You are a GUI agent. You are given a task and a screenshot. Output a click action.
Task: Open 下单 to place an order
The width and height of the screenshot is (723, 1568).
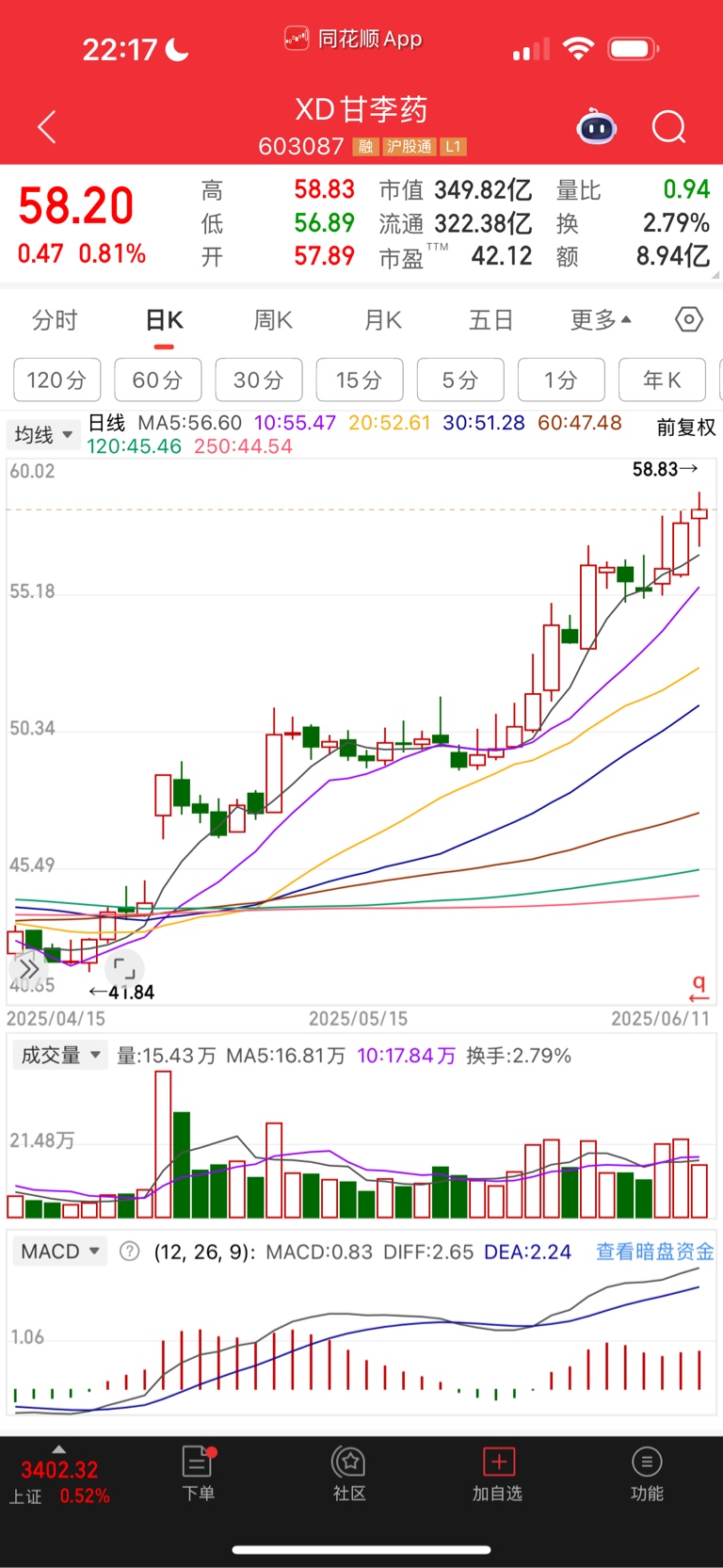click(199, 1474)
